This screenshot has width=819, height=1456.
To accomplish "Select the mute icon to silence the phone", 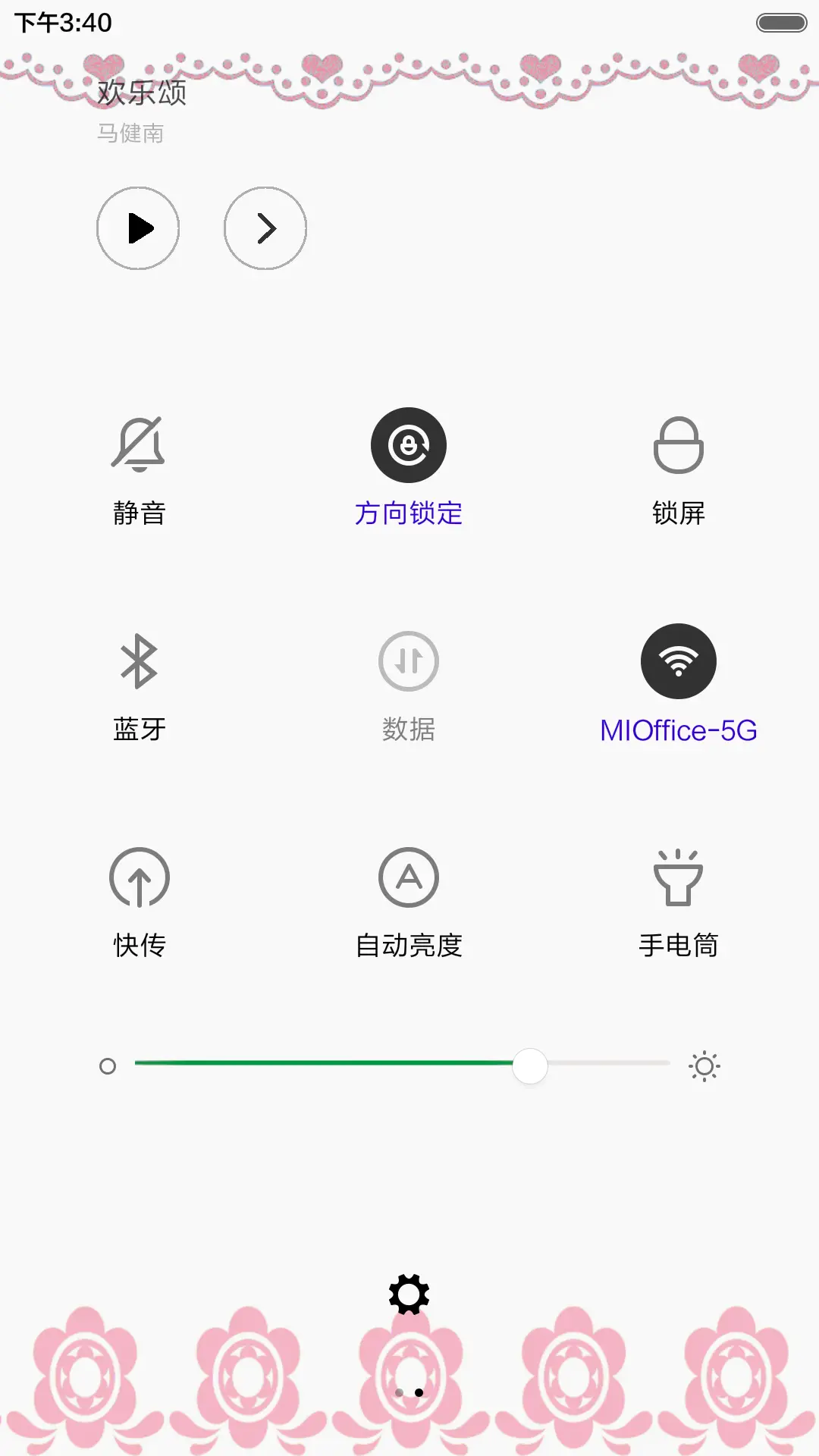I will pyautogui.click(x=139, y=444).
